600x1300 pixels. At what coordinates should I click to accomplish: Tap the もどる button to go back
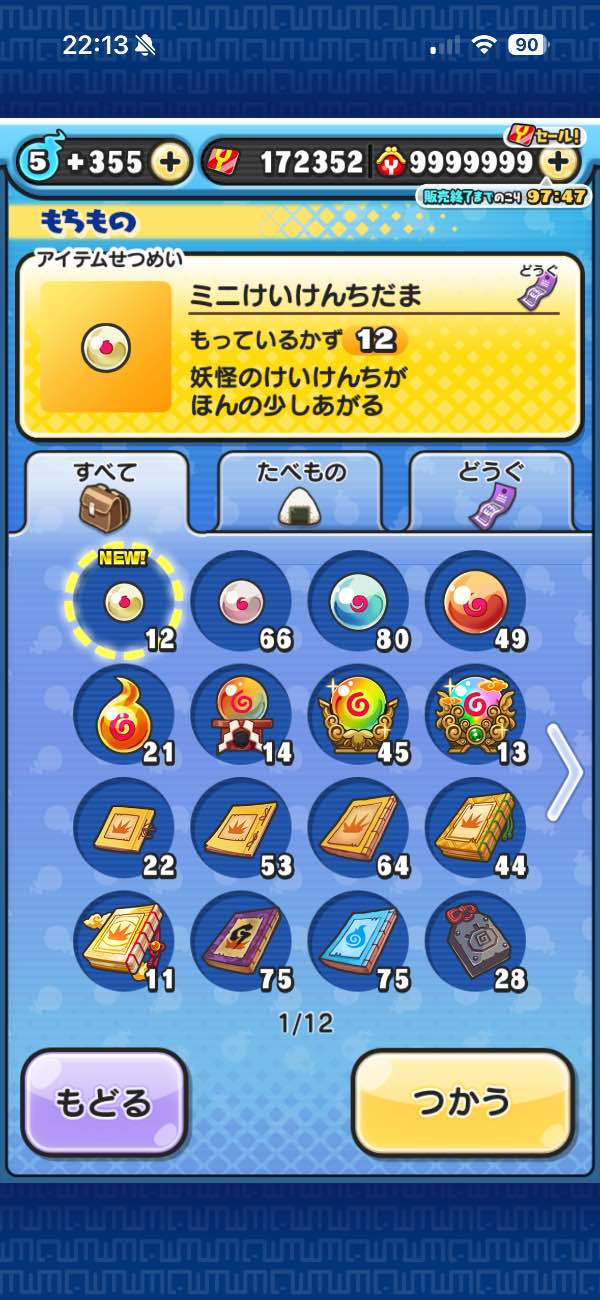[105, 1102]
